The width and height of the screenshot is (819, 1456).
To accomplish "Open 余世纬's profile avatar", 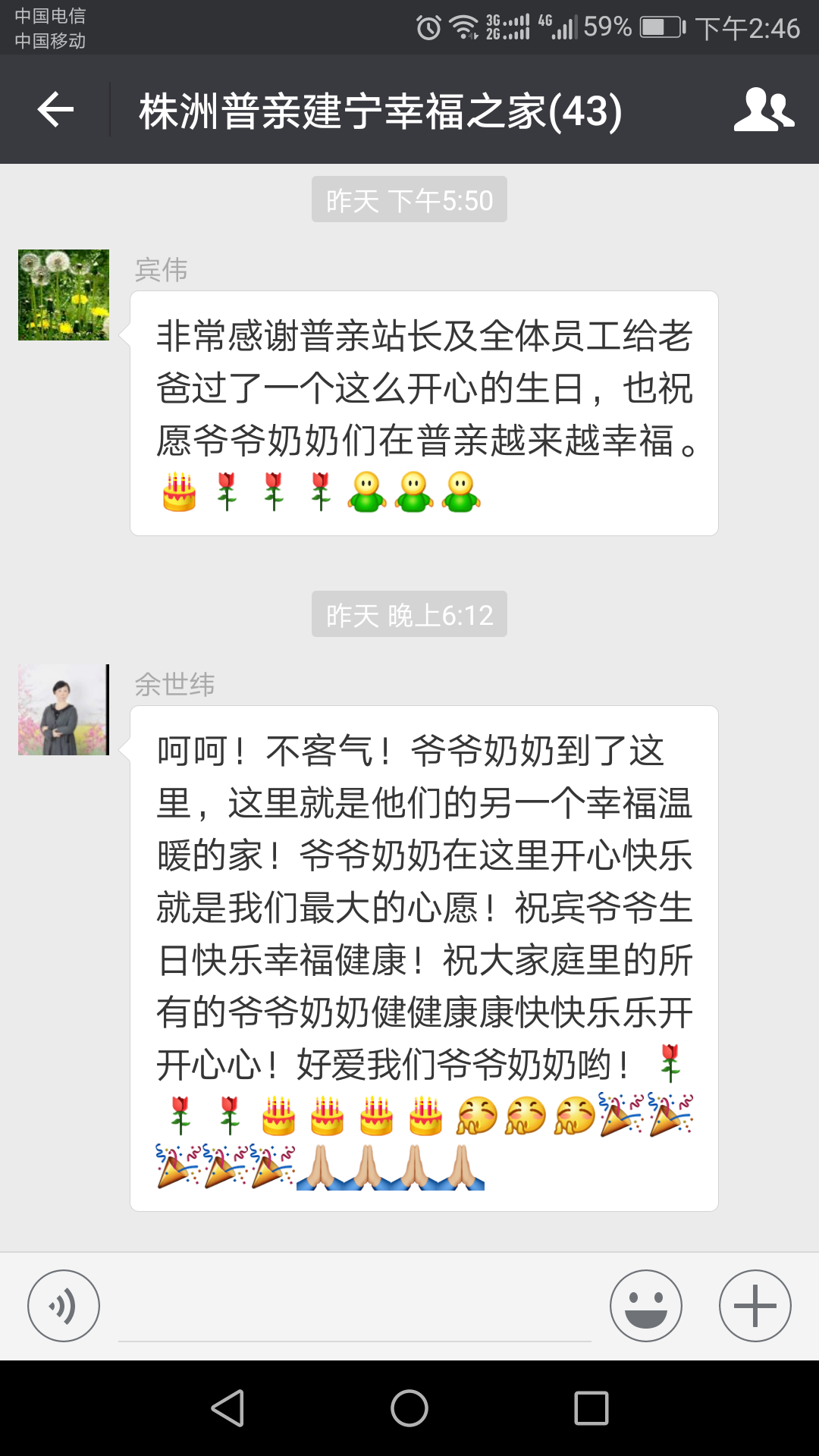I will pos(64,710).
